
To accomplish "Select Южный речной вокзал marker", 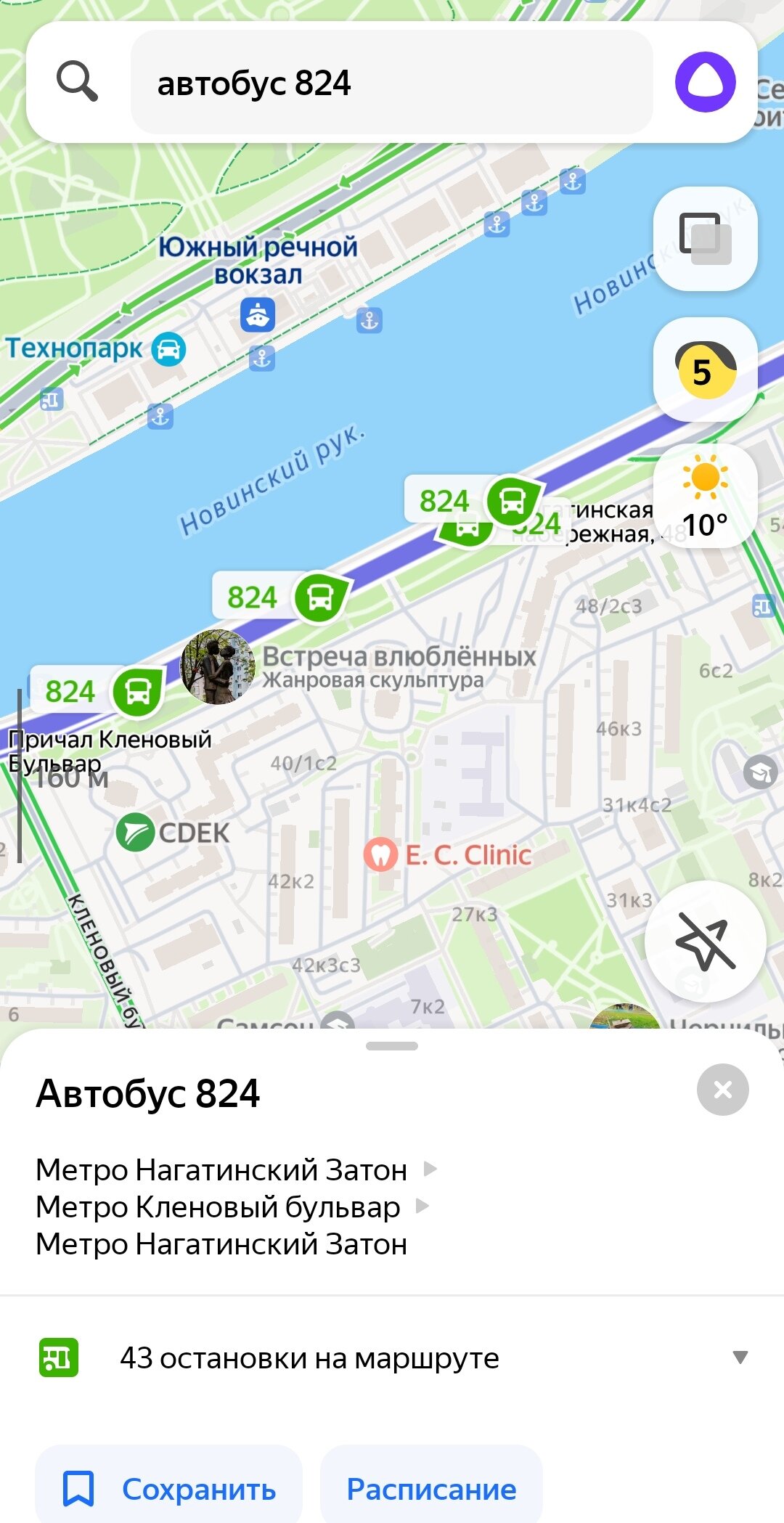I will point(258,315).
